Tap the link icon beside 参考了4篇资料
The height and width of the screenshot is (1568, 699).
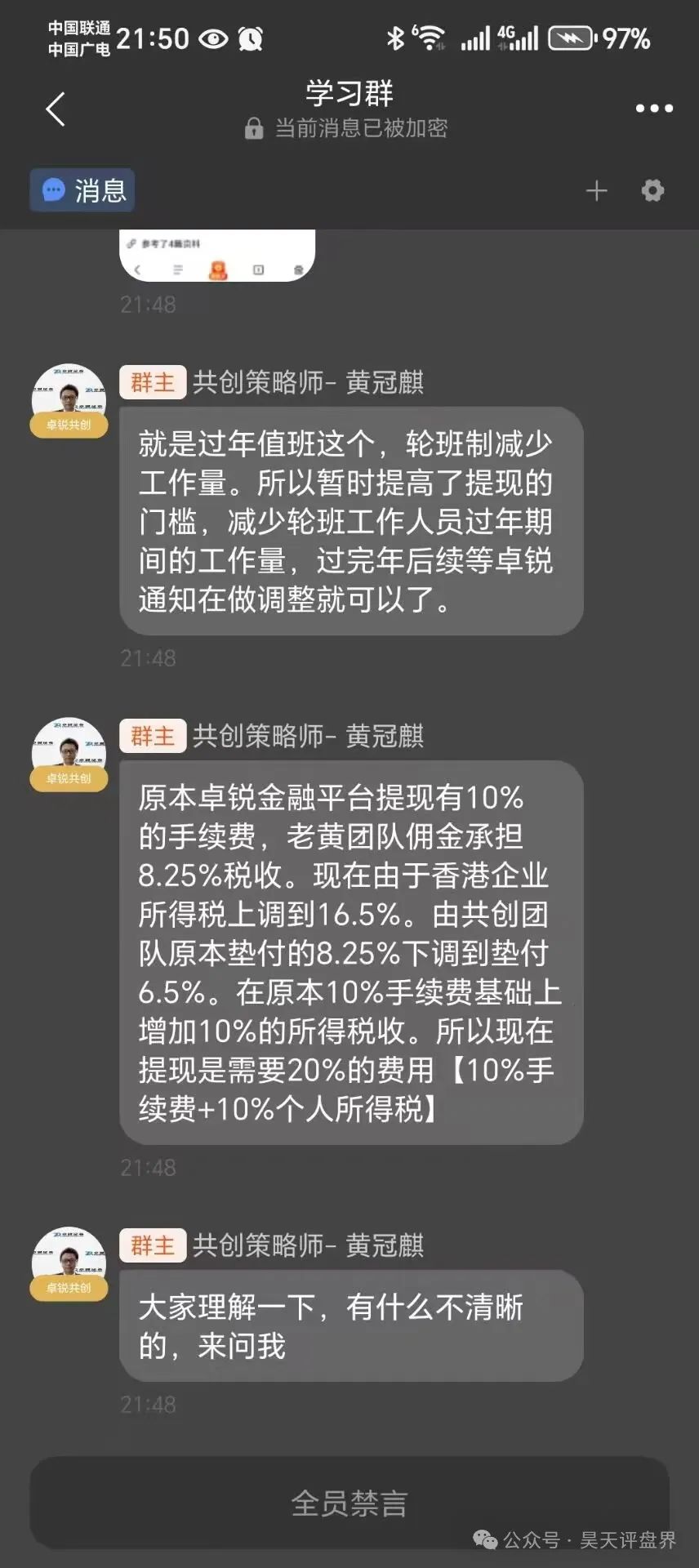pyautogui.click(x=131, y=242)
